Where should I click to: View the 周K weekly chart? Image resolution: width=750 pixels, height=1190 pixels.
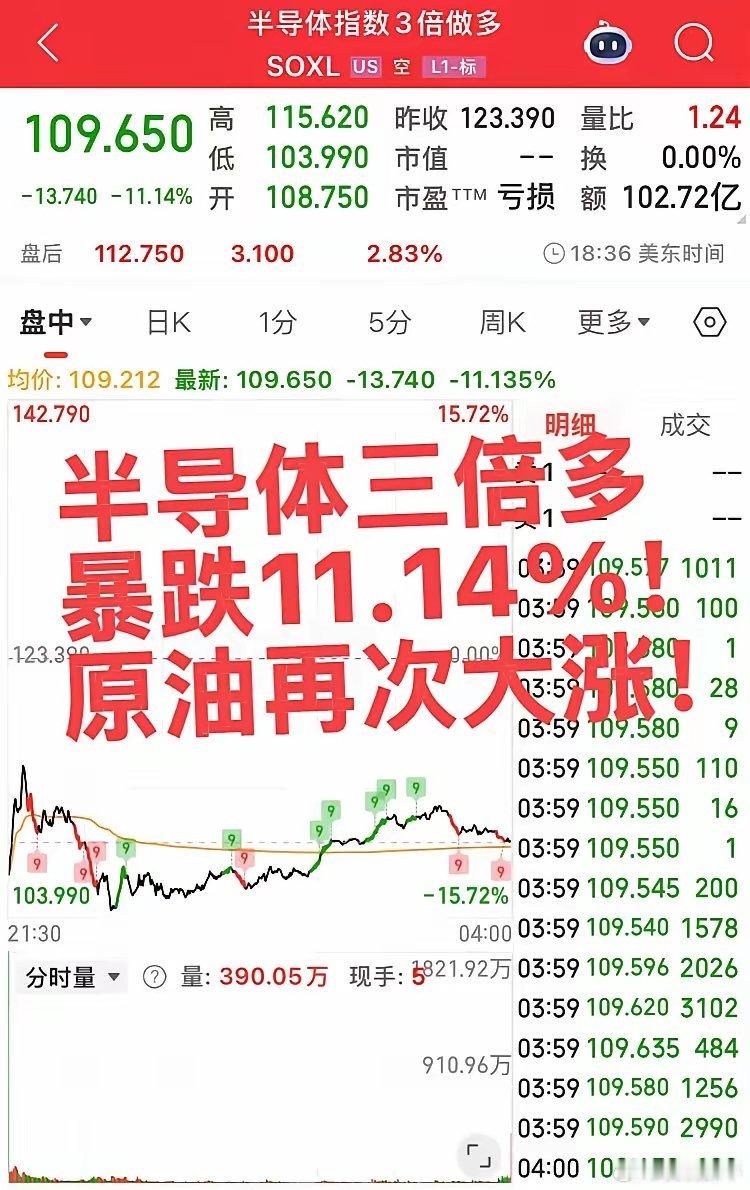(500, 321)
